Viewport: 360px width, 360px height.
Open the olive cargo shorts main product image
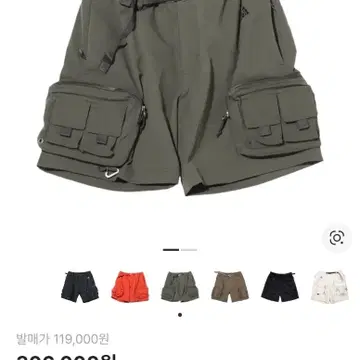click(x=180, y=97)
